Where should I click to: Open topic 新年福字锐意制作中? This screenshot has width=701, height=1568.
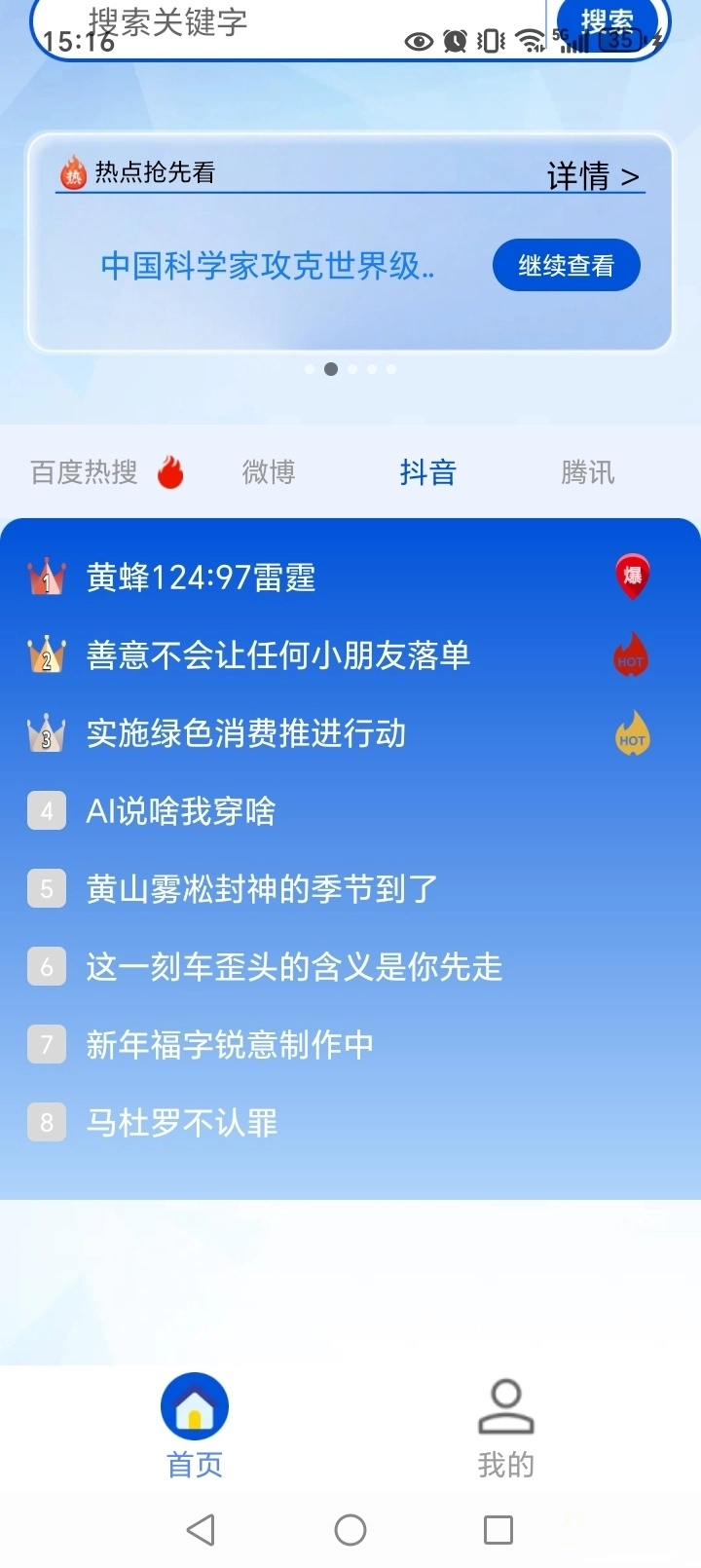(x=230, y=1045)
